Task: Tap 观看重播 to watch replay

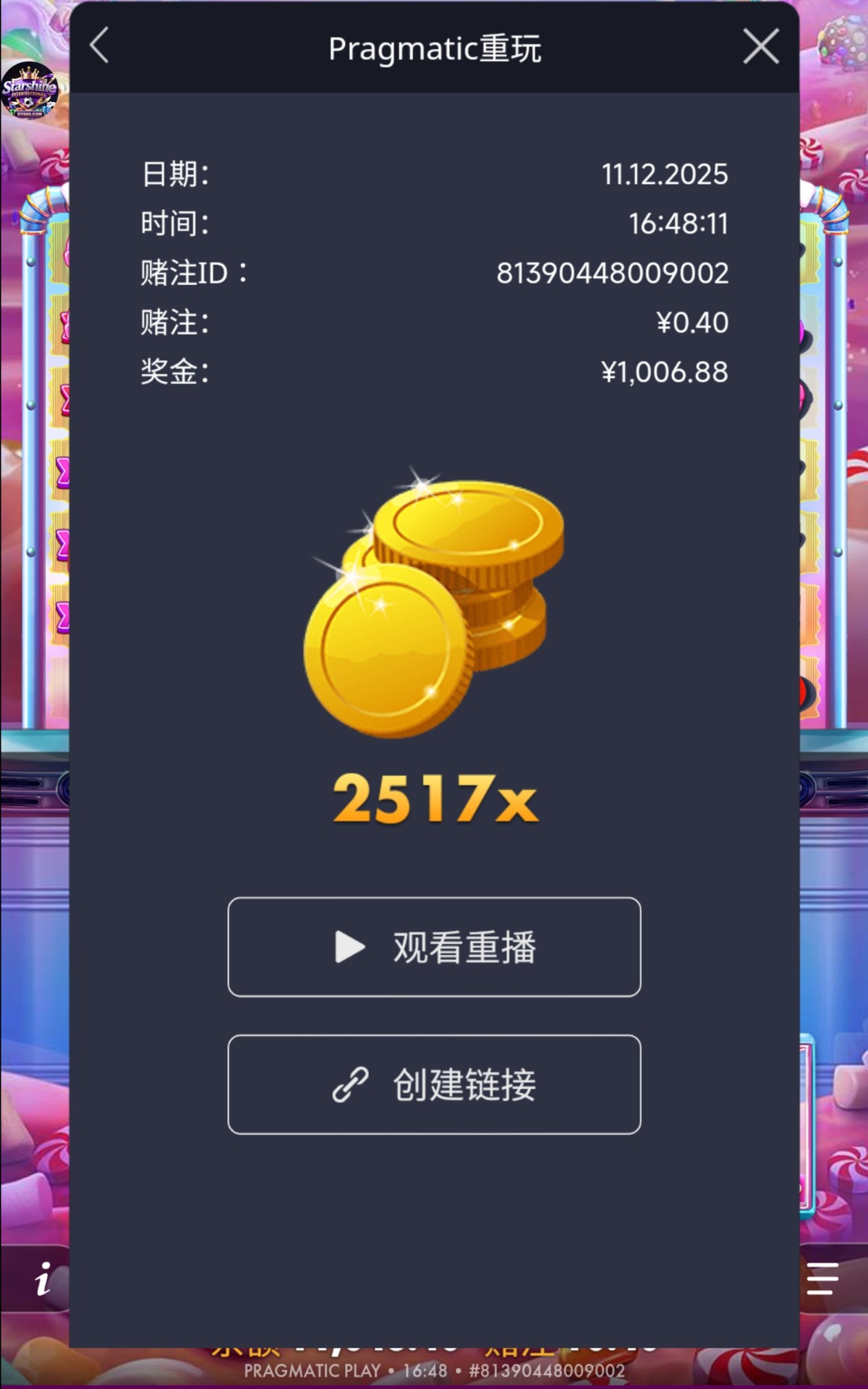Action: coord(434,947)
